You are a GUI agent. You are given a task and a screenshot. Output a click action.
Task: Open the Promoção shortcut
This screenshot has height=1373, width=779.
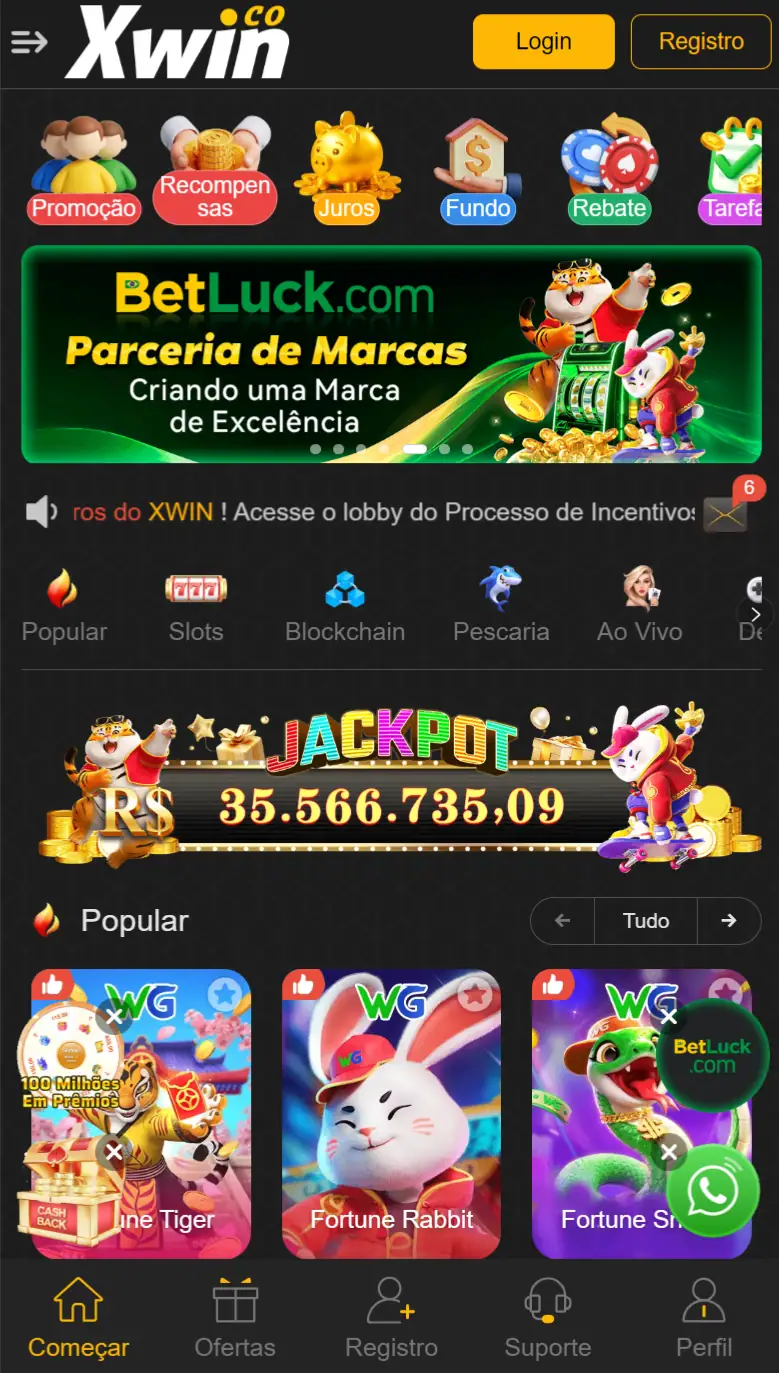tap(83, 170)
